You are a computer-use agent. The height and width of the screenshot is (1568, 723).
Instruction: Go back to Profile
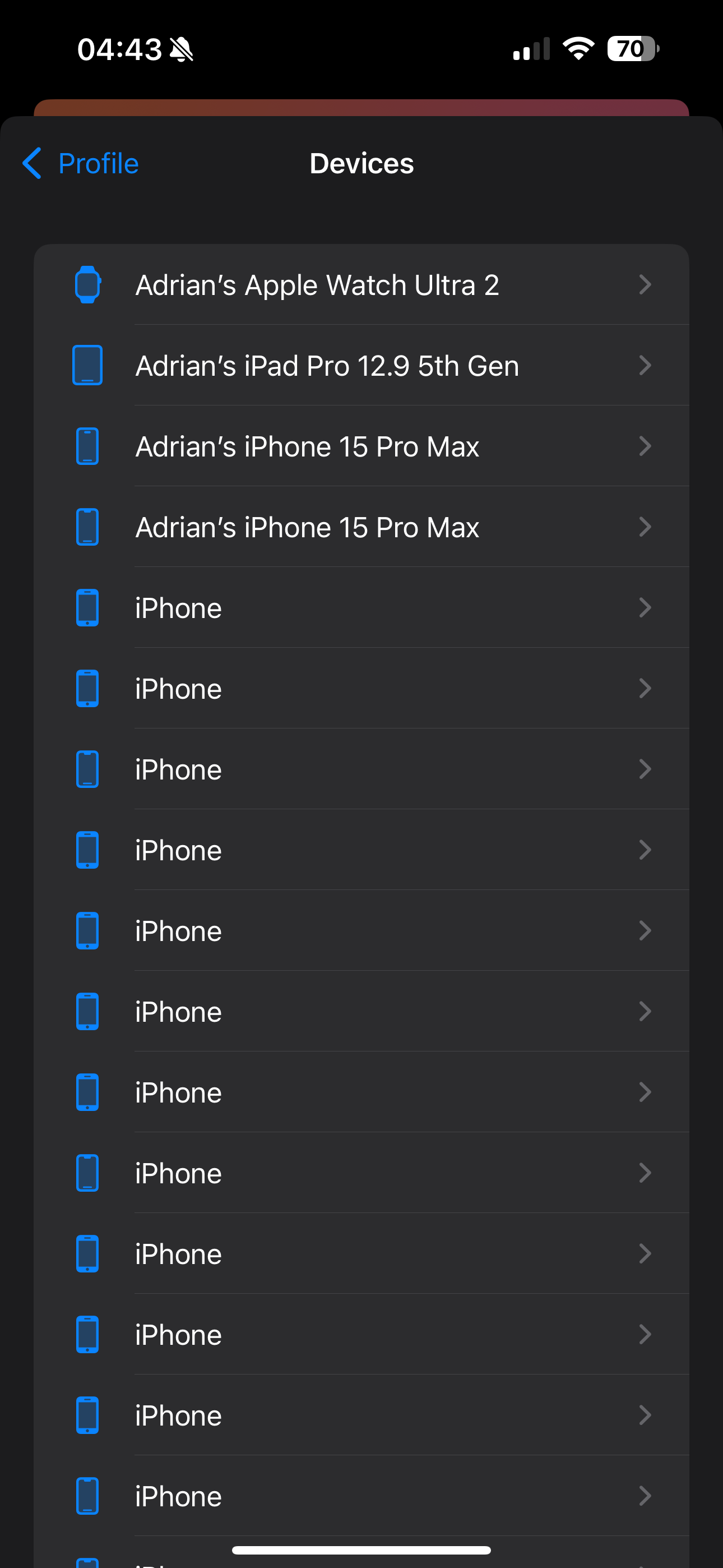[x=80, y=163]
